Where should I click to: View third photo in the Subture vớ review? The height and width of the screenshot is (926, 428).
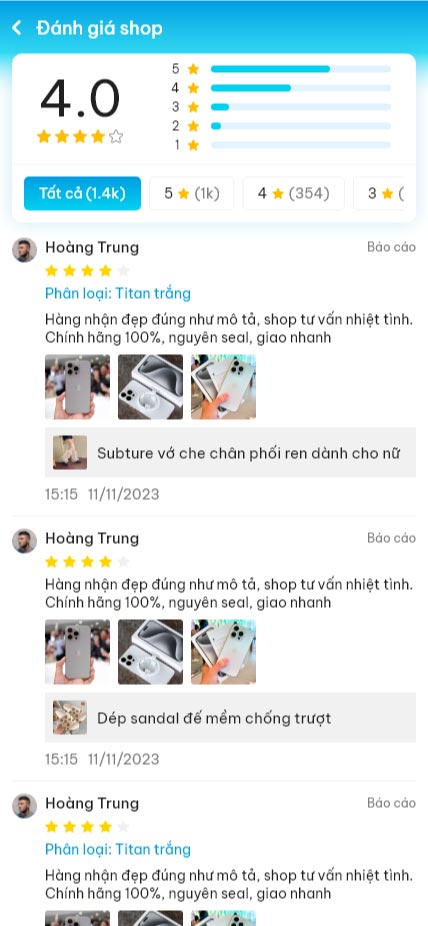coord(223,387)
